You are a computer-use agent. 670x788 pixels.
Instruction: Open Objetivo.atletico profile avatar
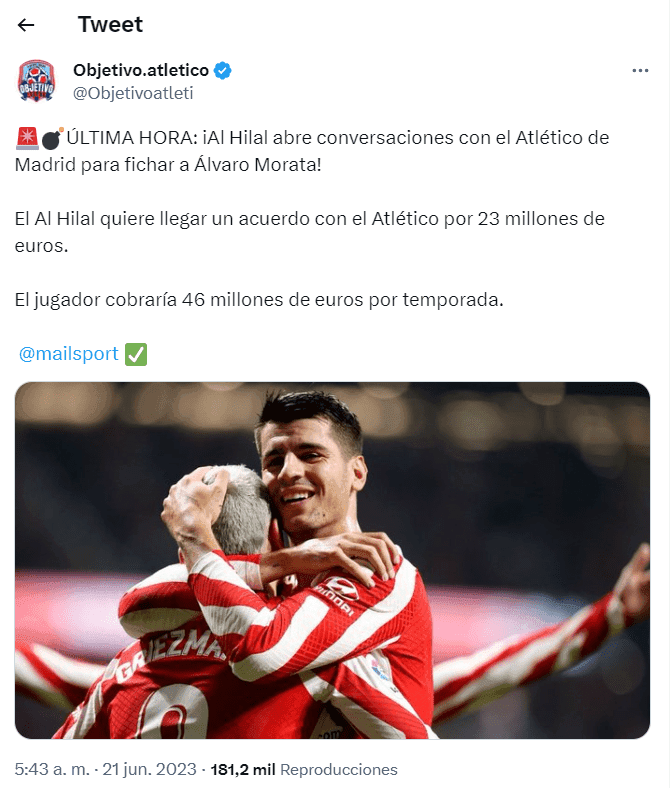[37, 81]
